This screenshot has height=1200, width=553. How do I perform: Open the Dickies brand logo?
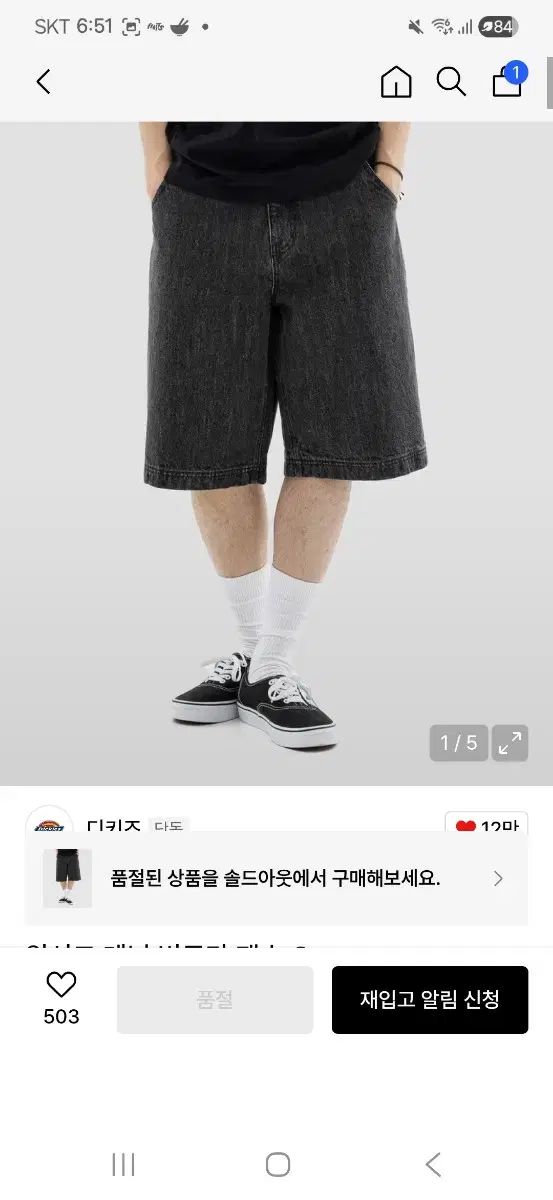tap(49, 820)
